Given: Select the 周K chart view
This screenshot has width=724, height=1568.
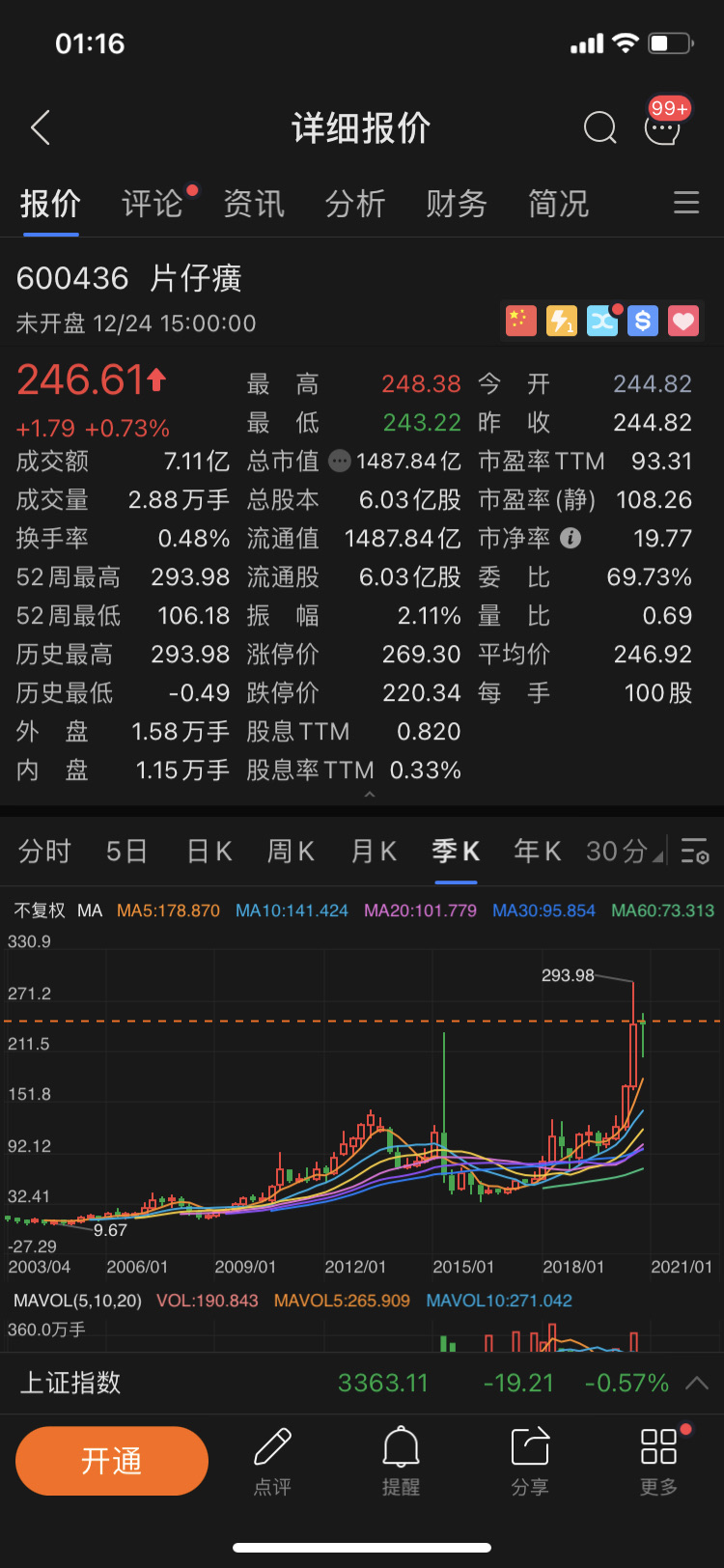Looking at the screenshot, I should (x=291, y=851).
